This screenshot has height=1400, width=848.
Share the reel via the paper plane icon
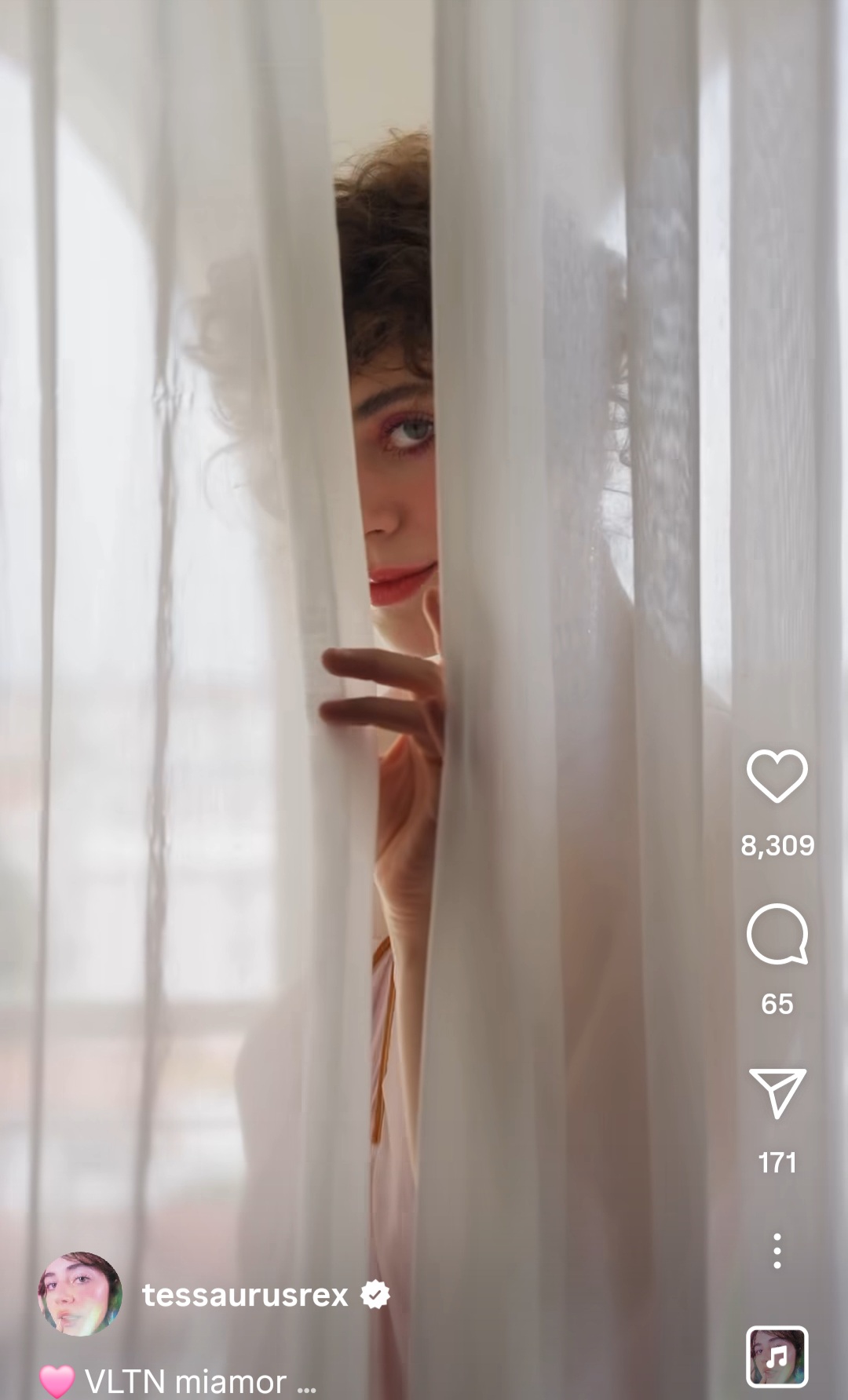pyautogui.click(x=777, y=1092)
